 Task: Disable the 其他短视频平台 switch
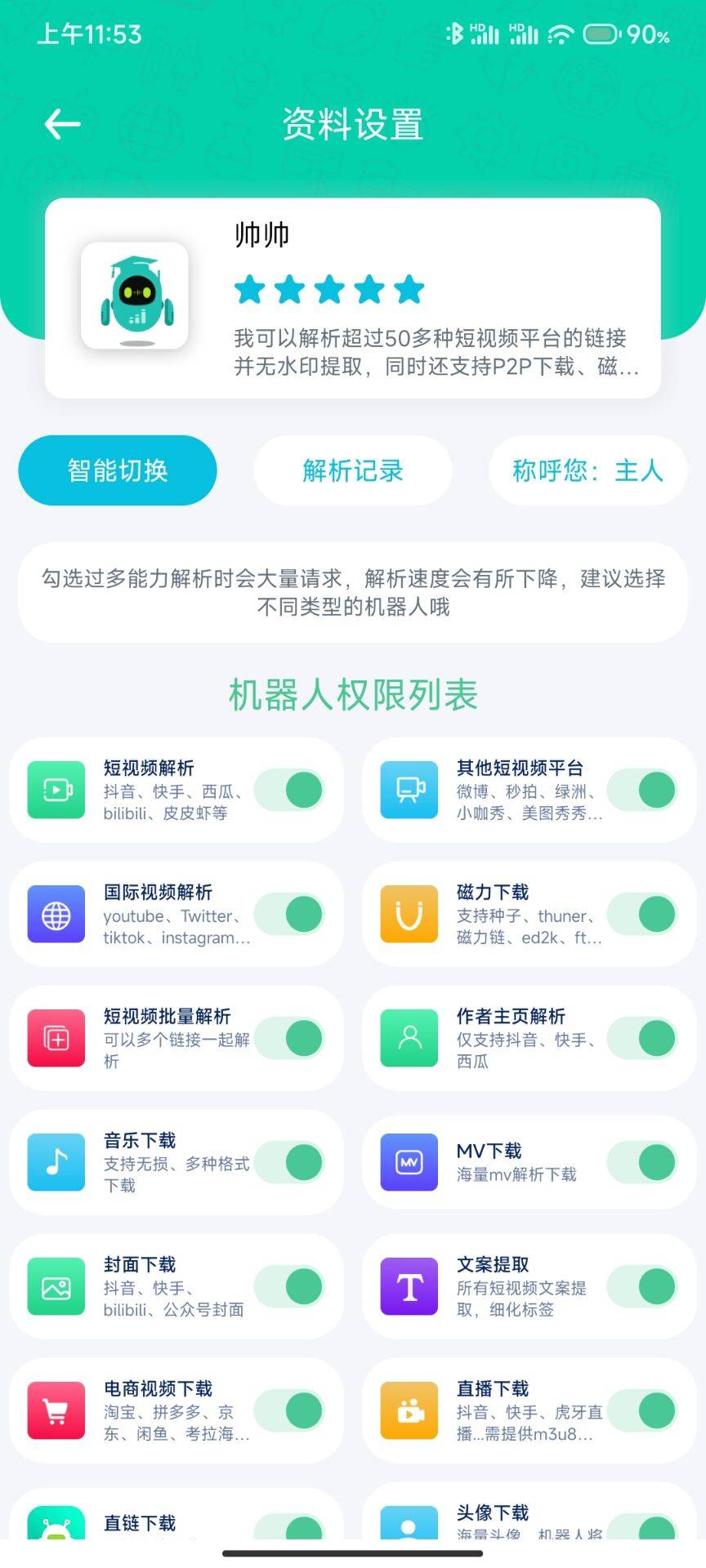pos(643,790)
